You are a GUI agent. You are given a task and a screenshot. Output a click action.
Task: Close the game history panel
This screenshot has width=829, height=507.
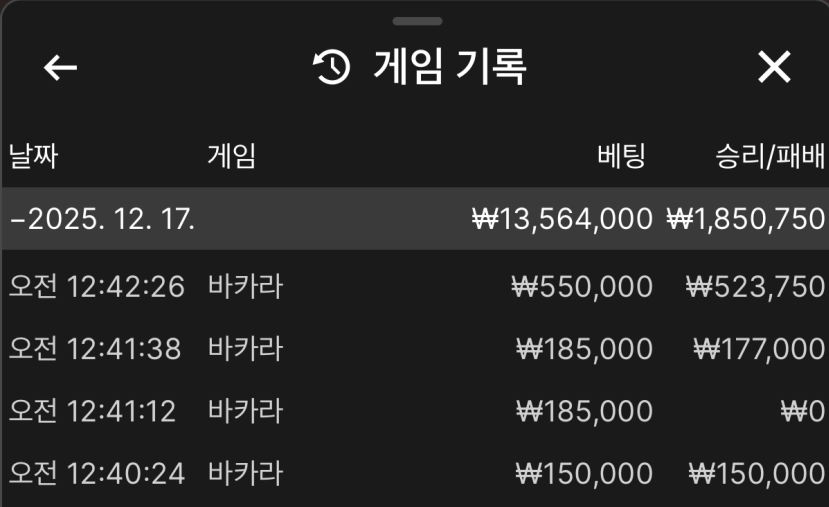tap(774, 68)
